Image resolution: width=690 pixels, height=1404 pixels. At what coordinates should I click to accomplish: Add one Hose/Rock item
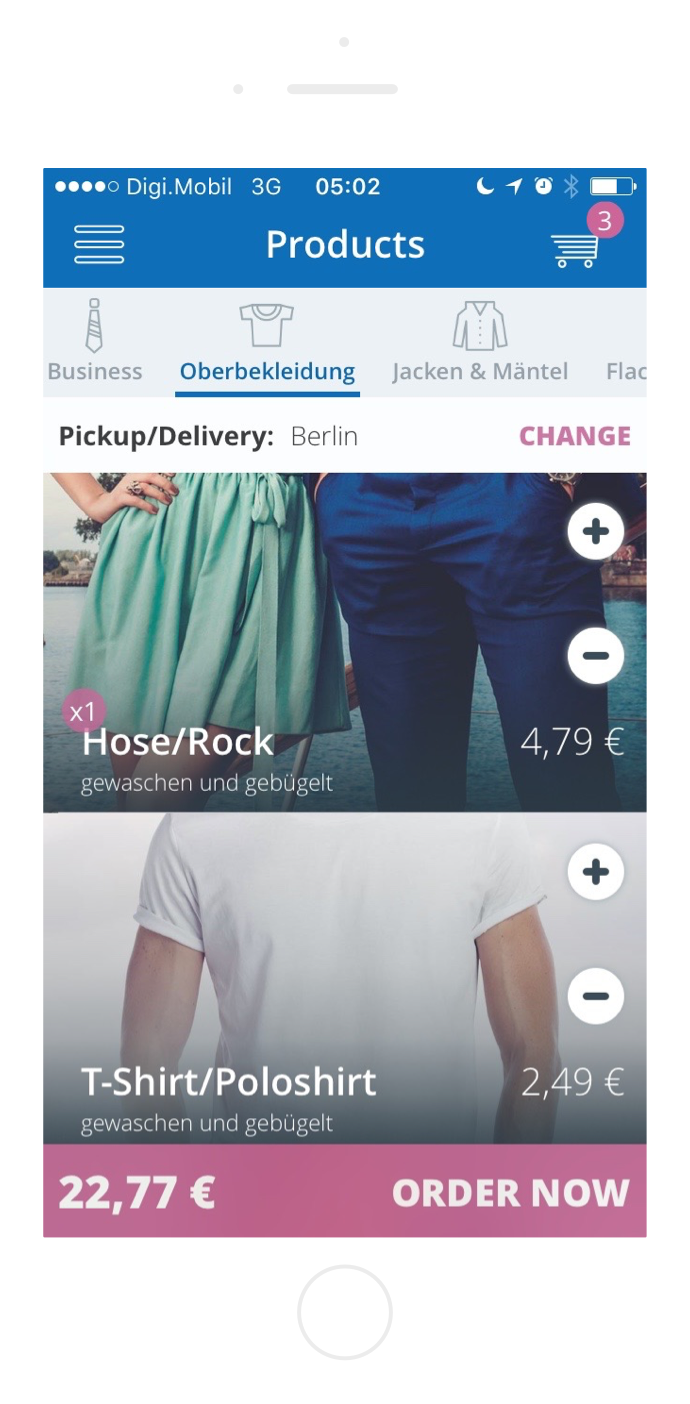[x=595, y=531]
